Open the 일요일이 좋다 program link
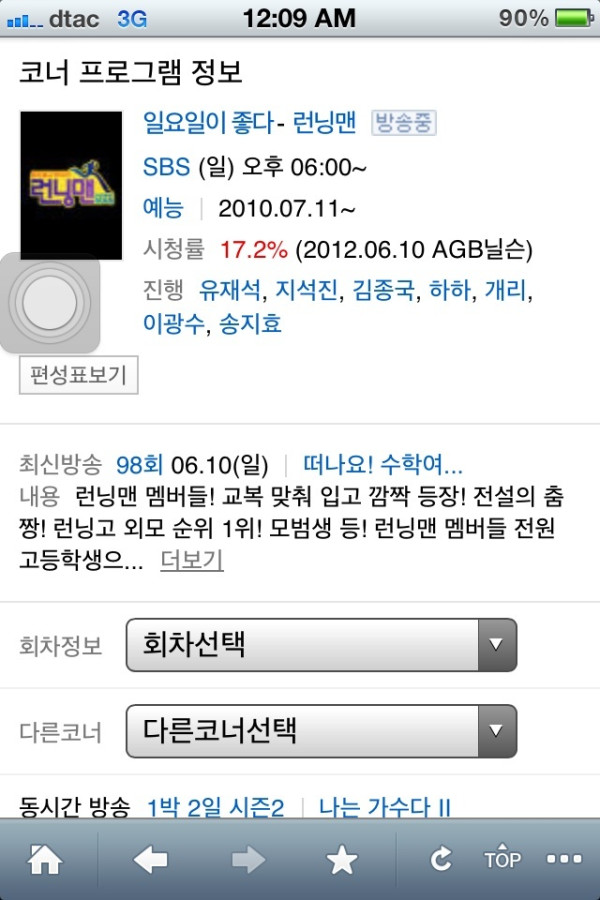 click(x=214, y=125)
